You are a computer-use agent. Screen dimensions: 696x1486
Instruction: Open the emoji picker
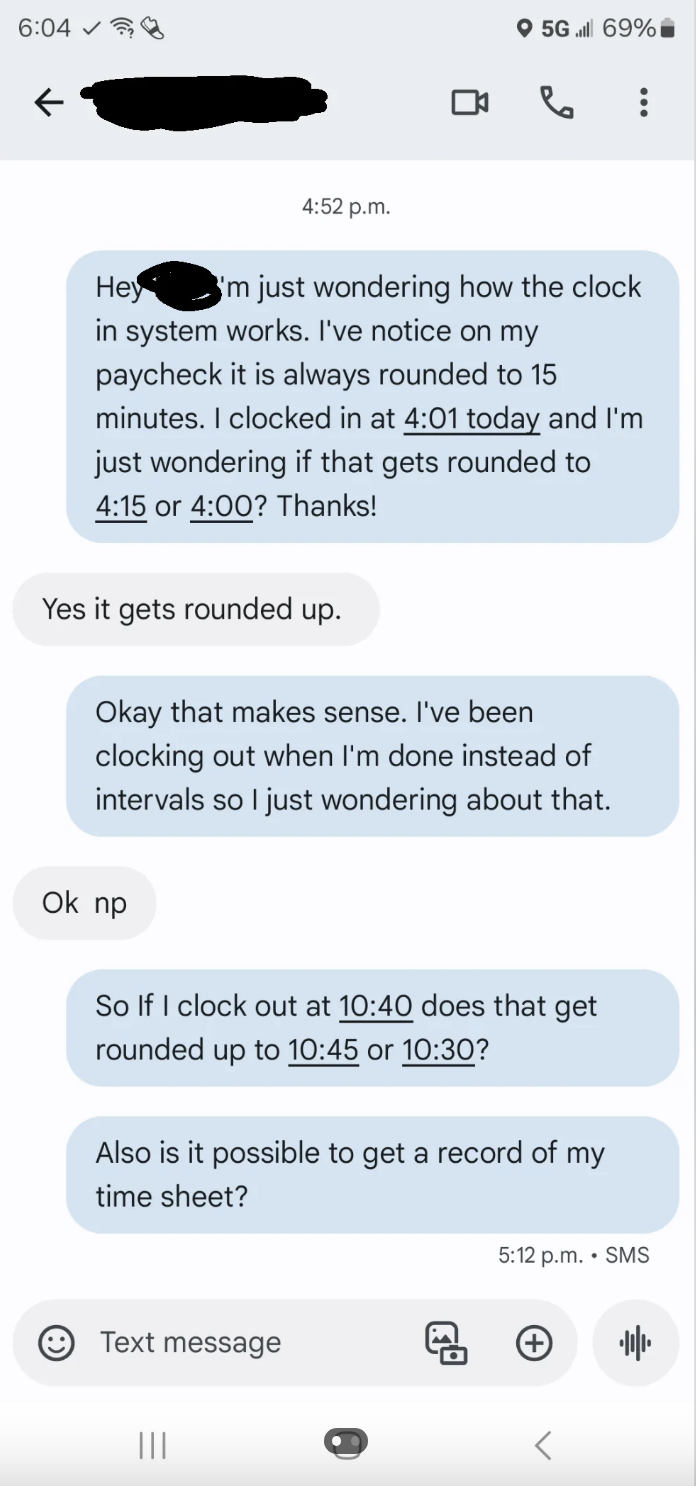click(x=55, y=1343)
